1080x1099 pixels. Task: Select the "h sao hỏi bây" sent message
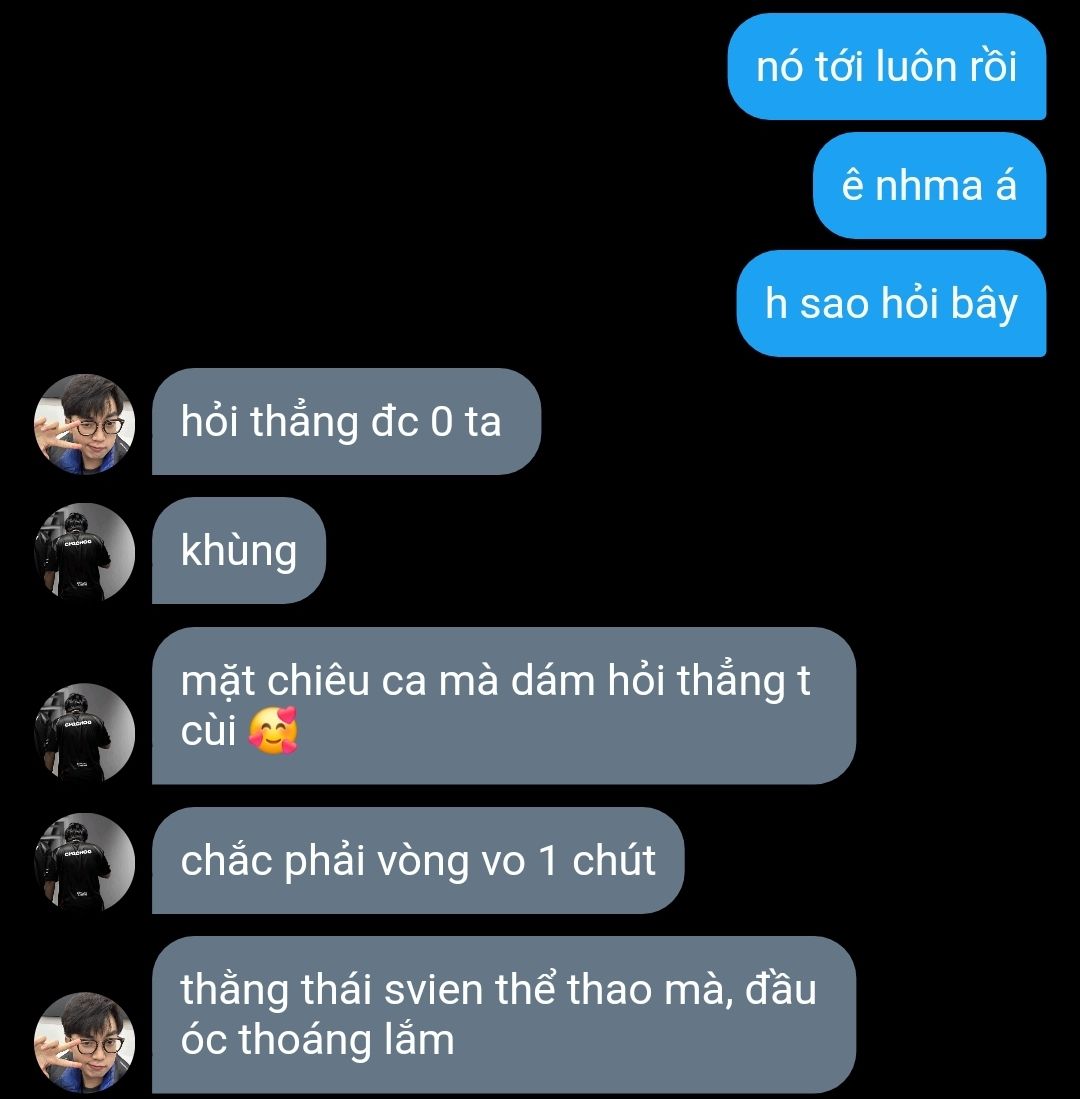pyautogui.click(x=890, y=304)
